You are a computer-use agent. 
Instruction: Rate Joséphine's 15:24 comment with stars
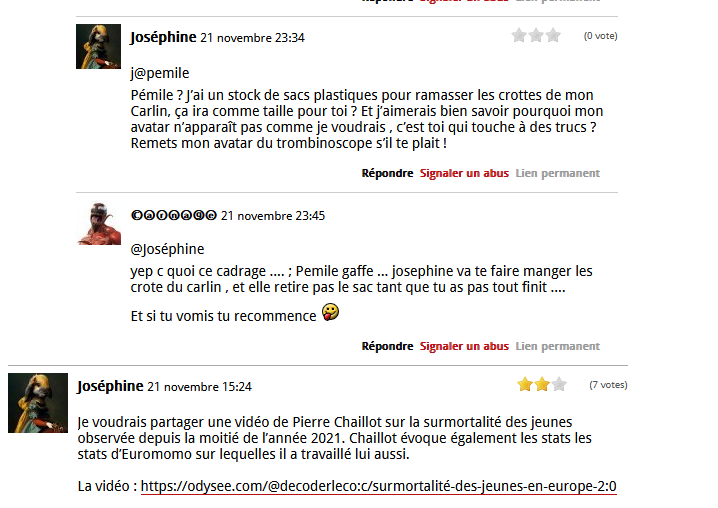coord(542,384)
